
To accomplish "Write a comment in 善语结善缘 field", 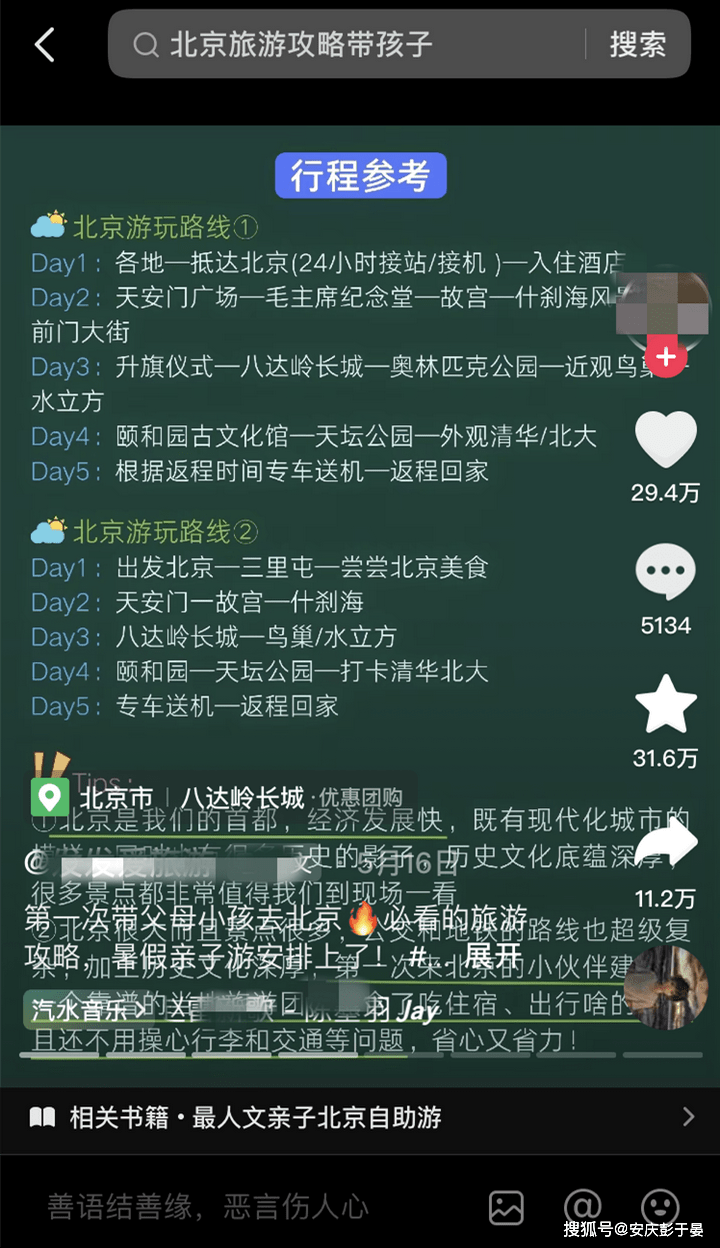I will [x=208, y=1207].
